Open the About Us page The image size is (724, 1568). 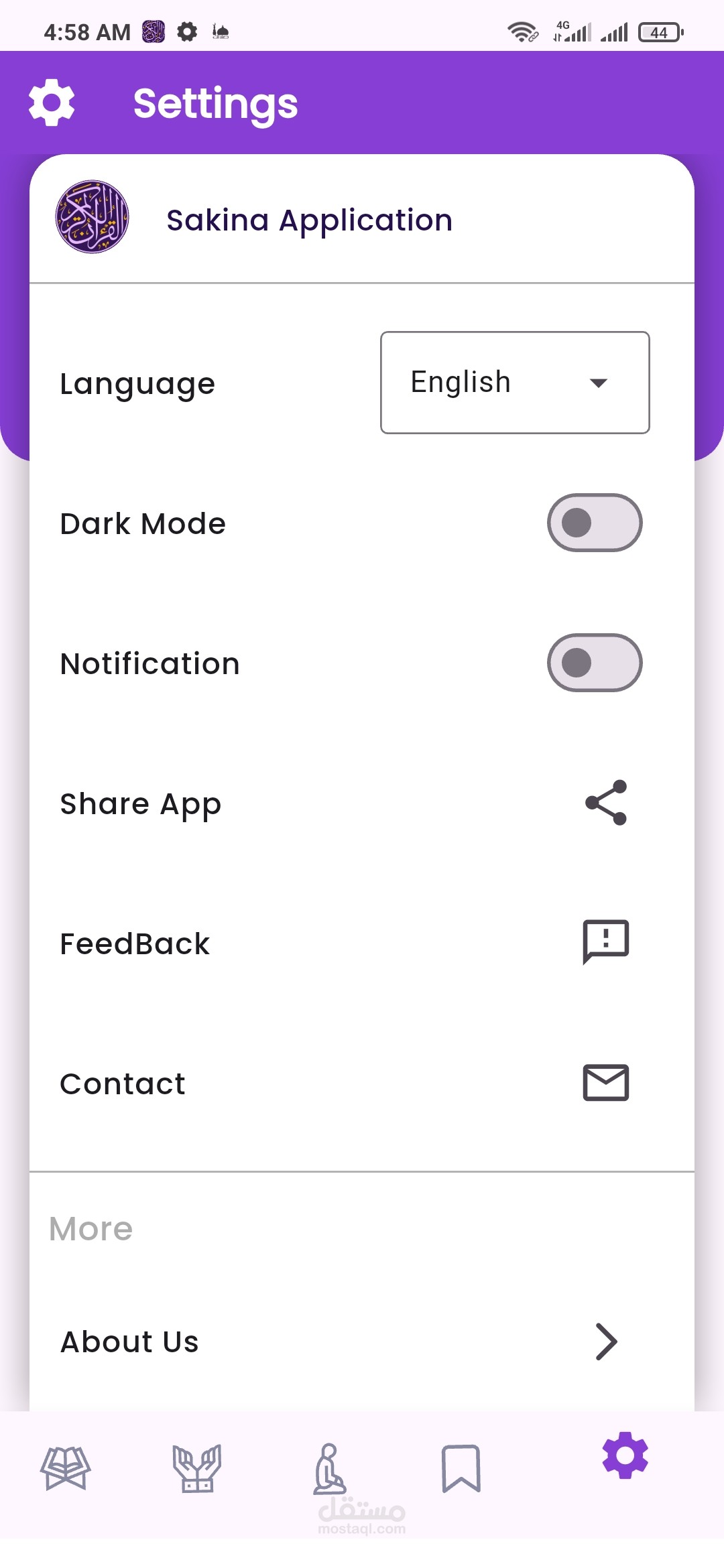[605, 1342]
